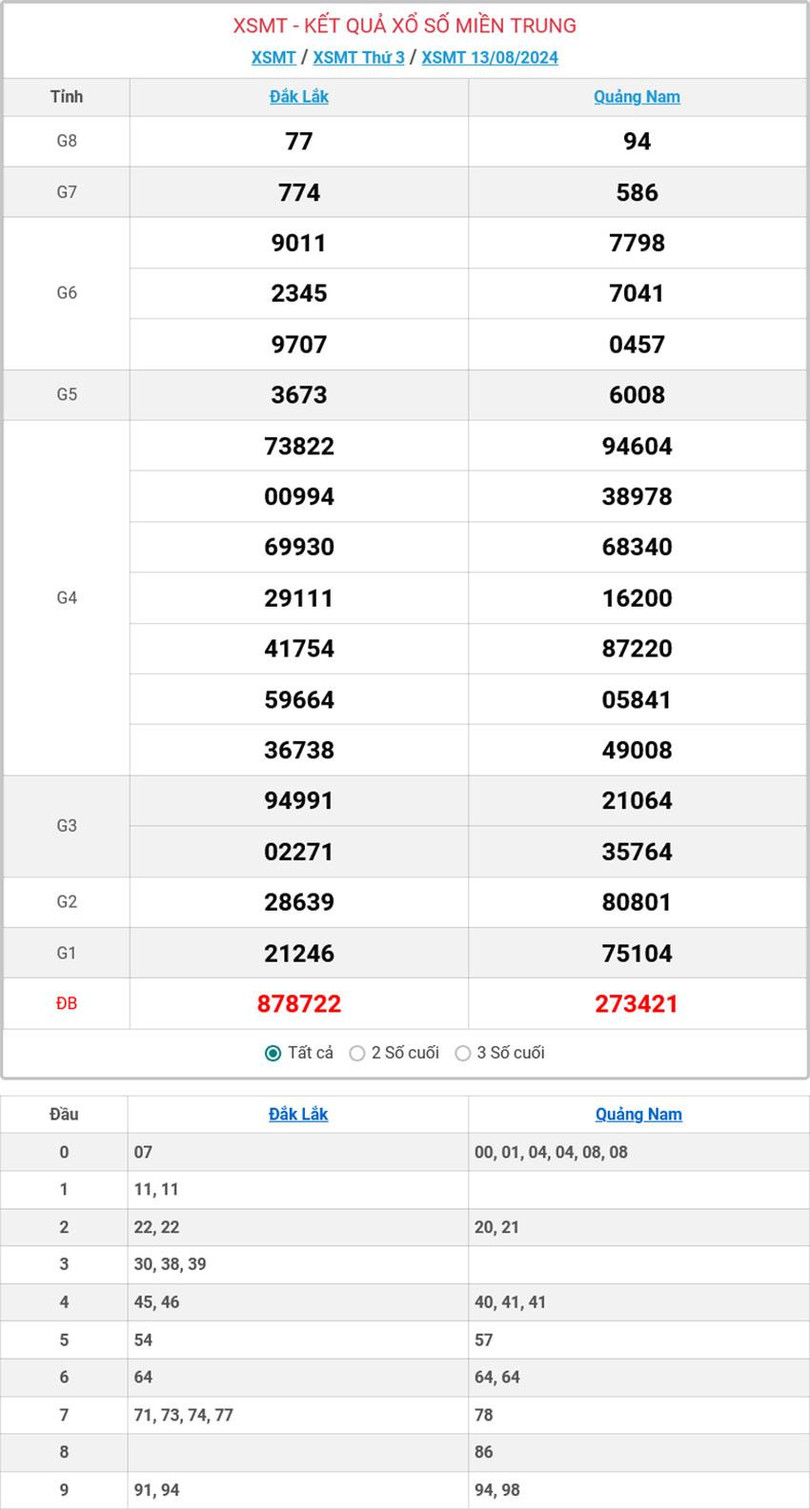Choose the 3 Số cuối option

[462, 1053]
